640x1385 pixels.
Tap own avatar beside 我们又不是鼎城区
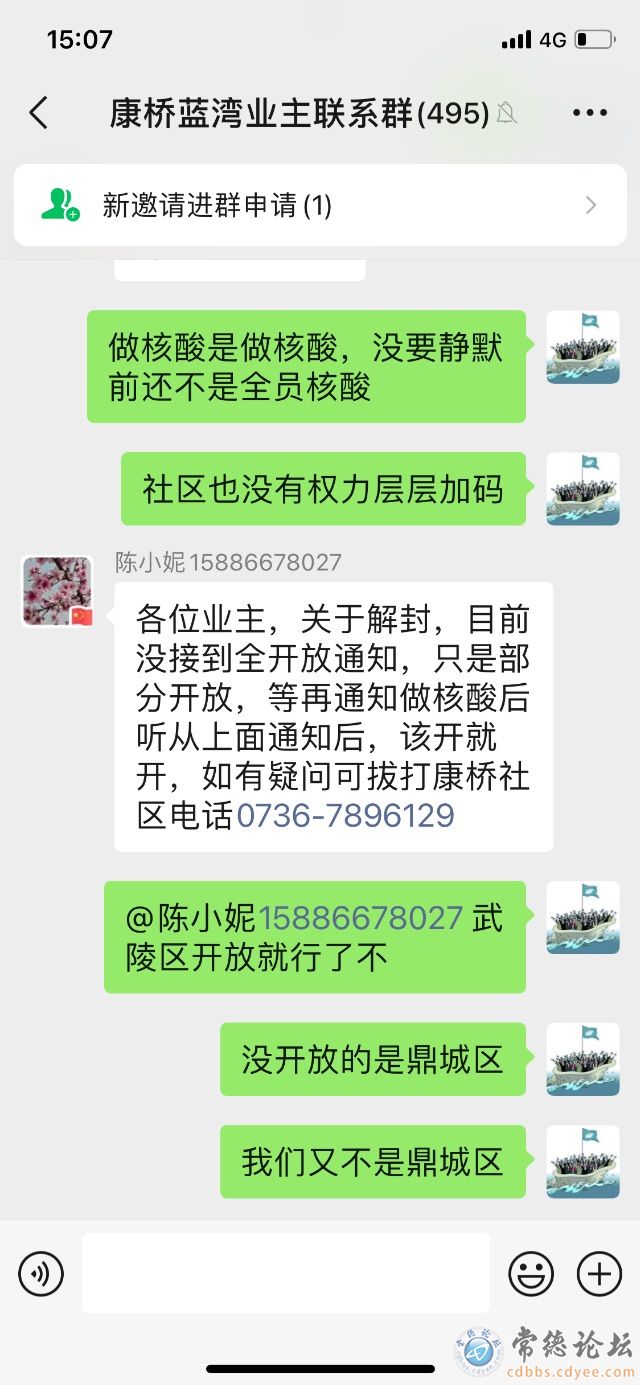(583, 1162)
